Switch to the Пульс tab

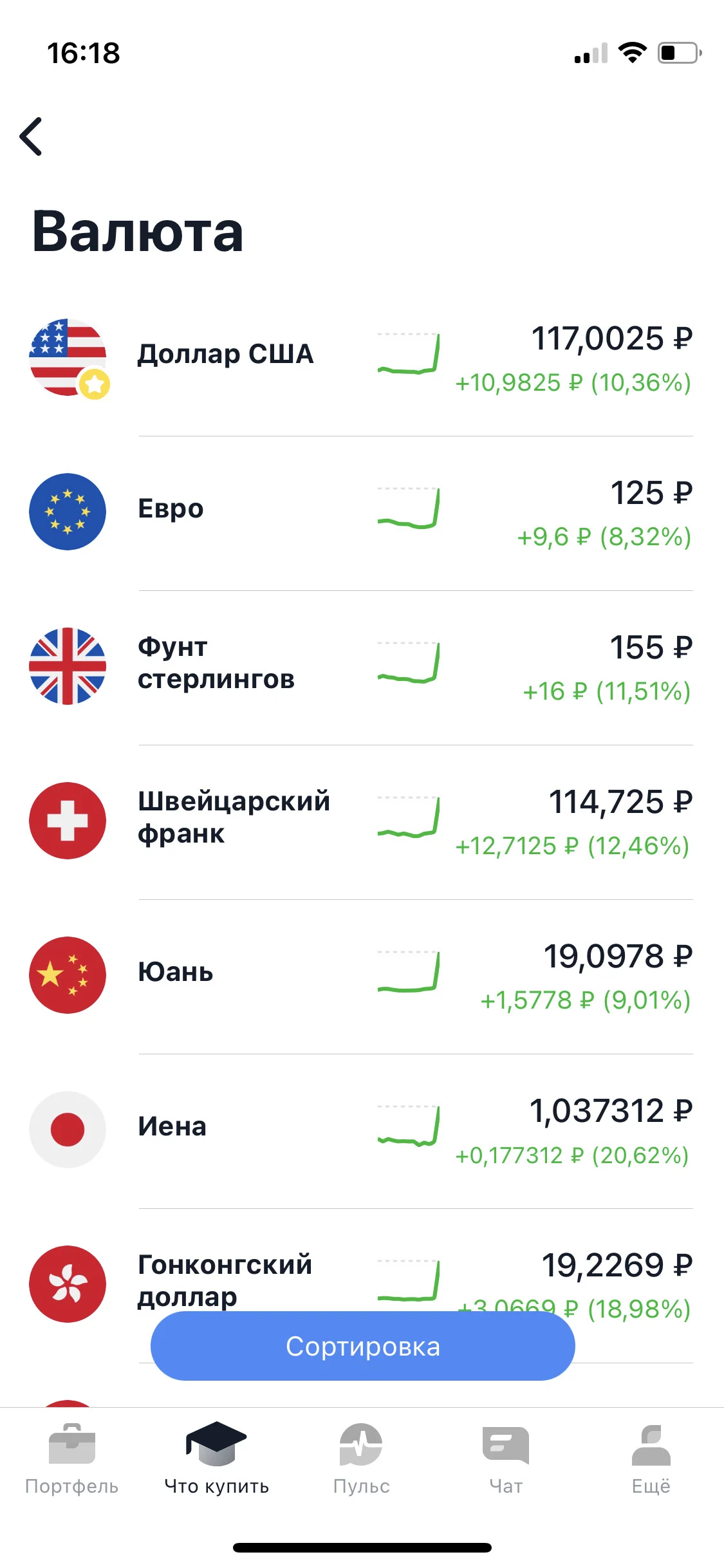click(x=362, y=1459)
